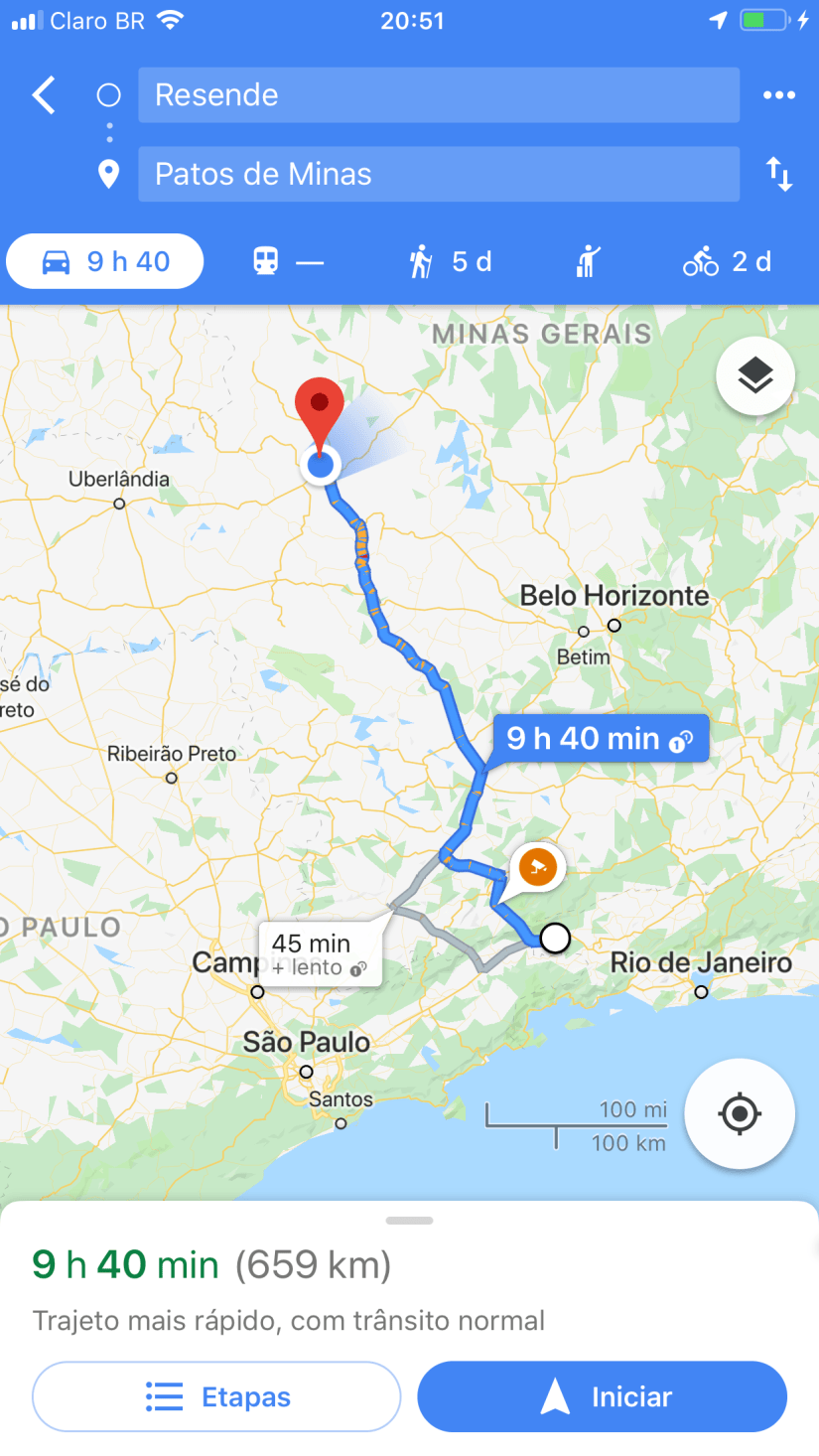The height and width of the screenshot is (1456, 819).
Task: Tap the orange speed camera marker
Action: pyautogui.click(x=537, y=867)
